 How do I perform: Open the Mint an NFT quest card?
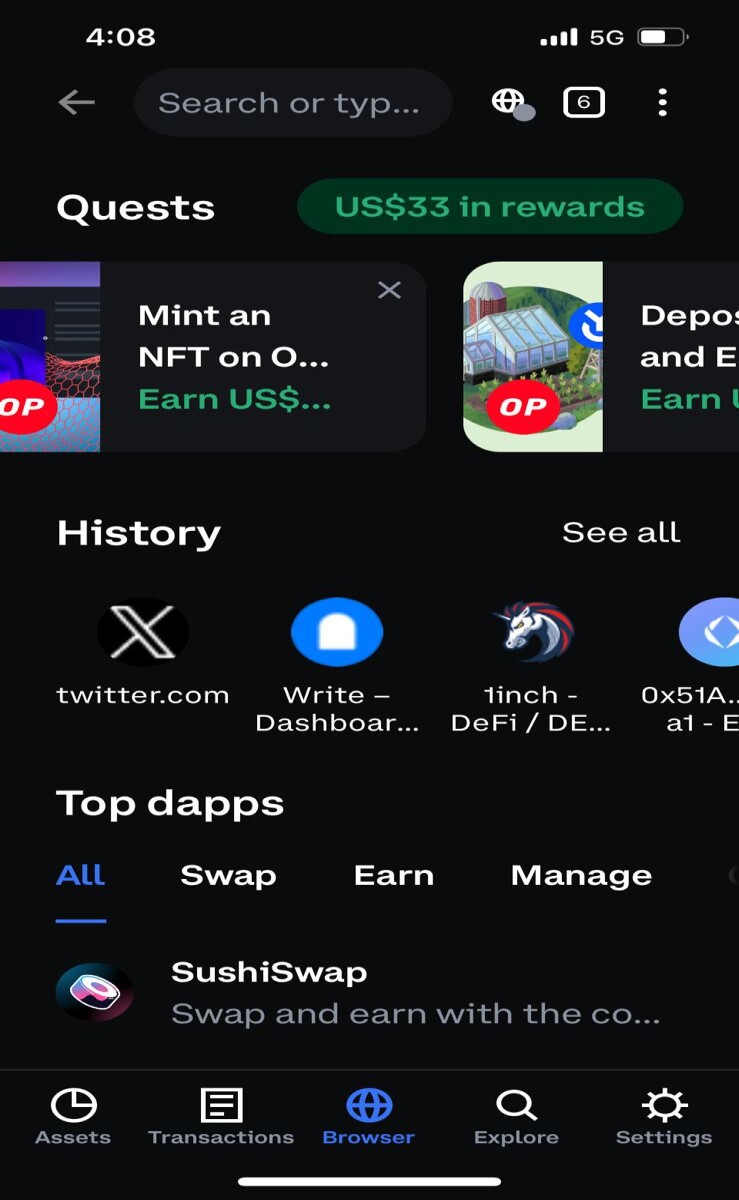pos(213,357)
